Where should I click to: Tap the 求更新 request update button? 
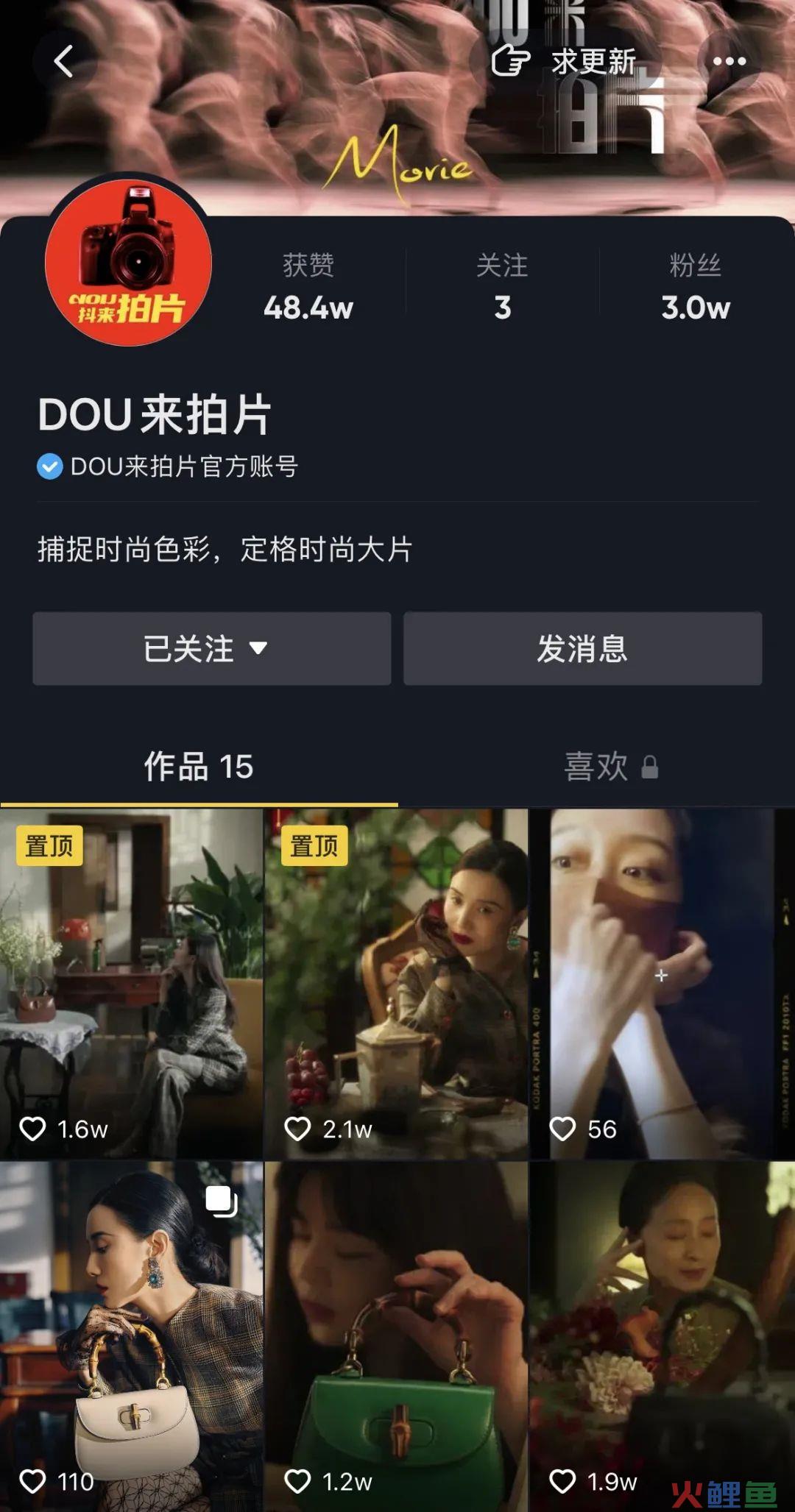click(x=564, y=61)
